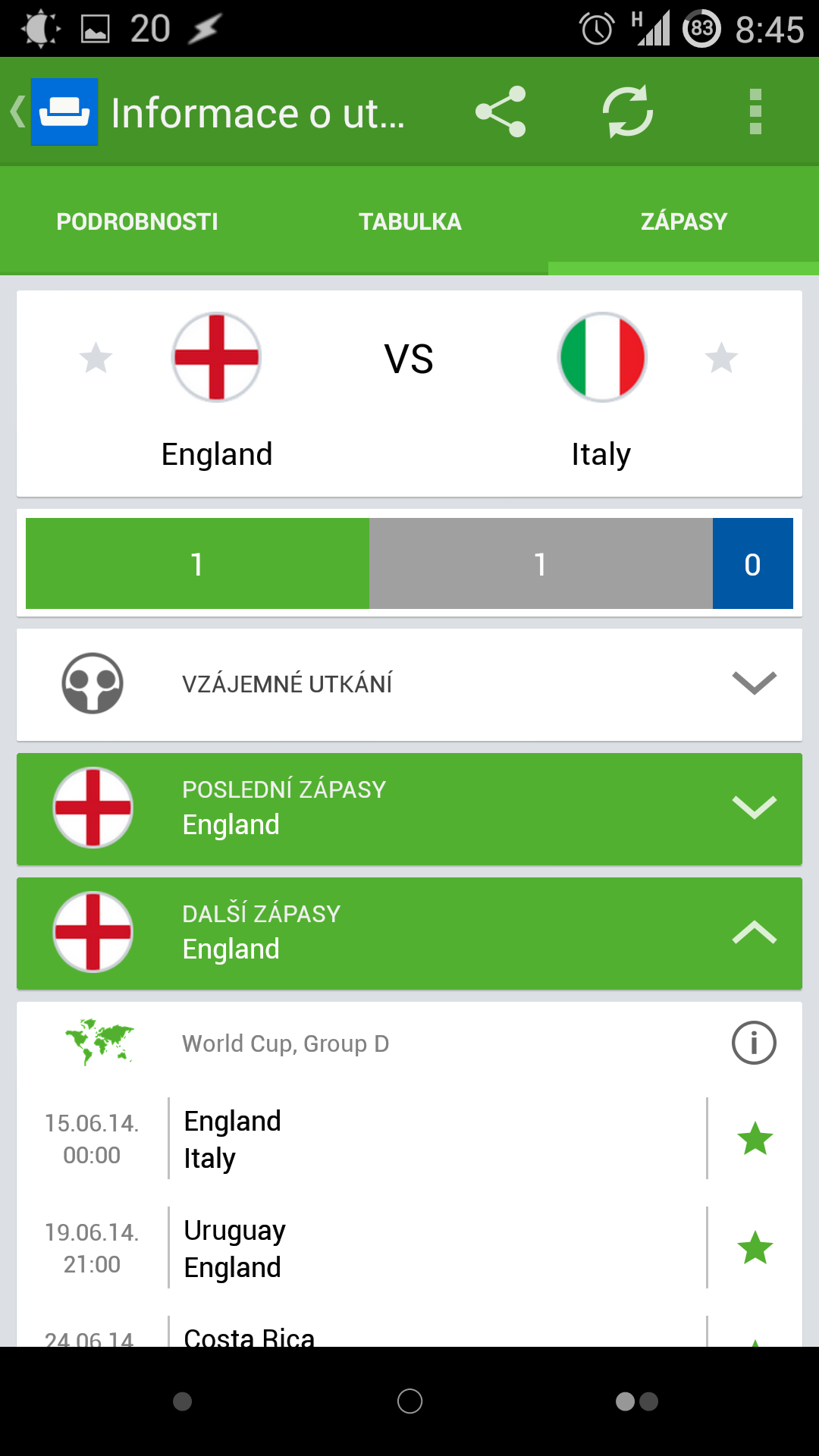
Task: Open World Cup Group D info
Action: click(754, 1043)
